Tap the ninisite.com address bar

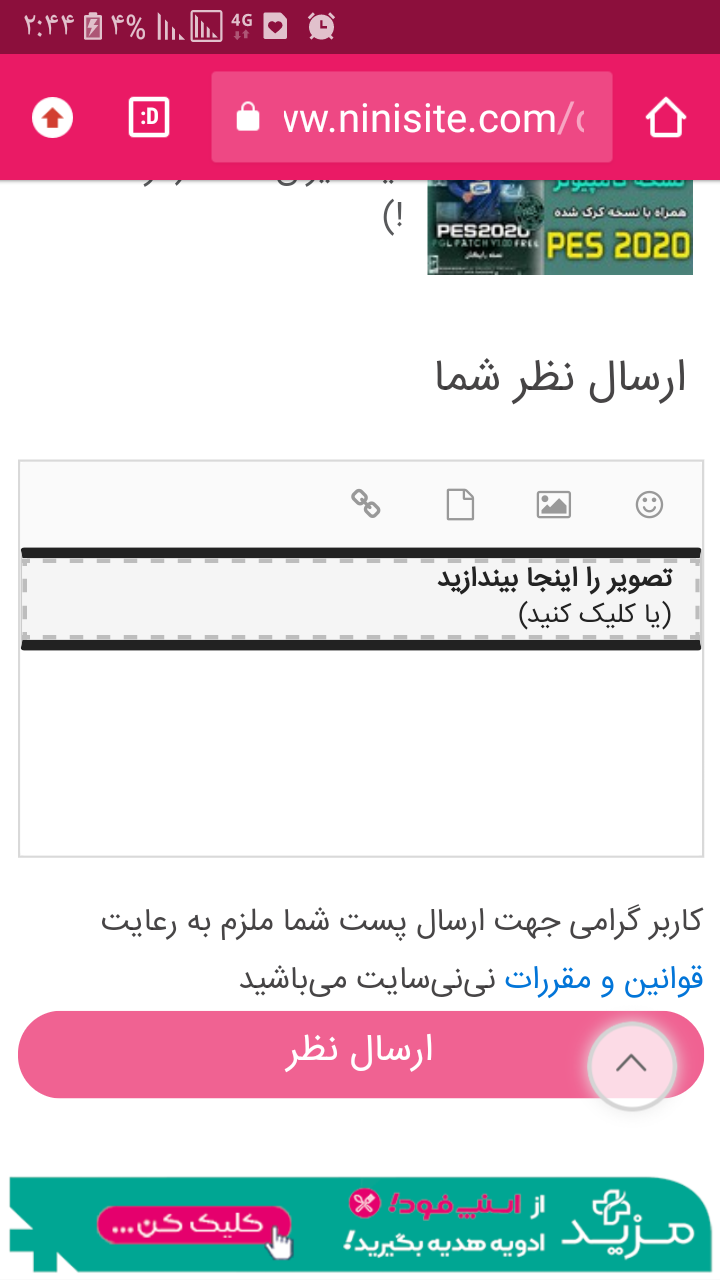[411, 119]
